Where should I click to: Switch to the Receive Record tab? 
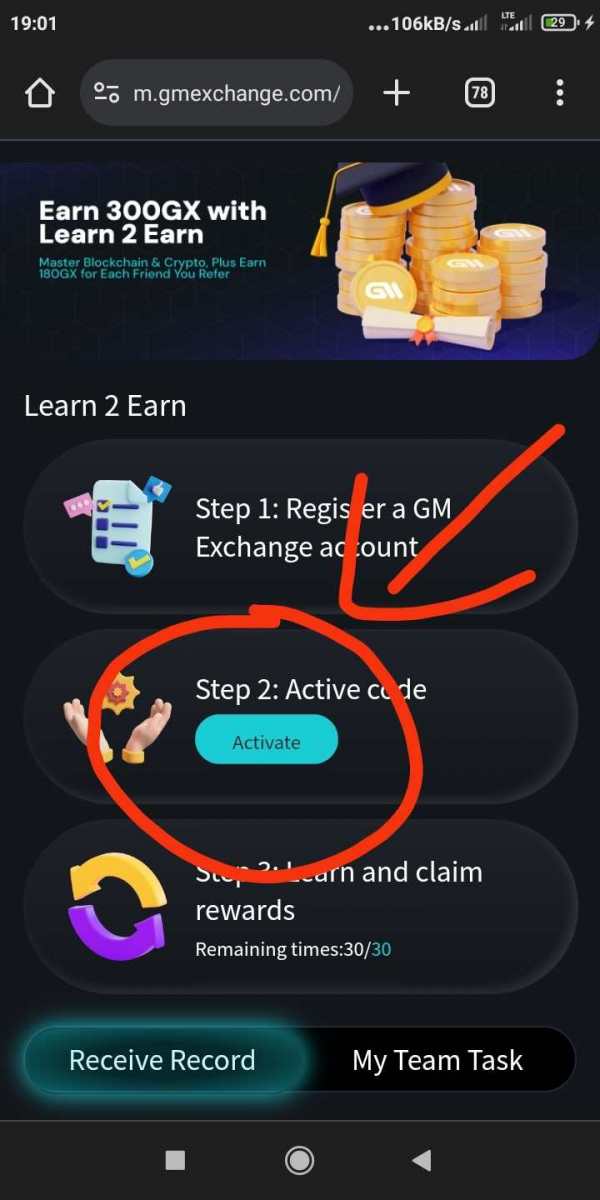163,1060
